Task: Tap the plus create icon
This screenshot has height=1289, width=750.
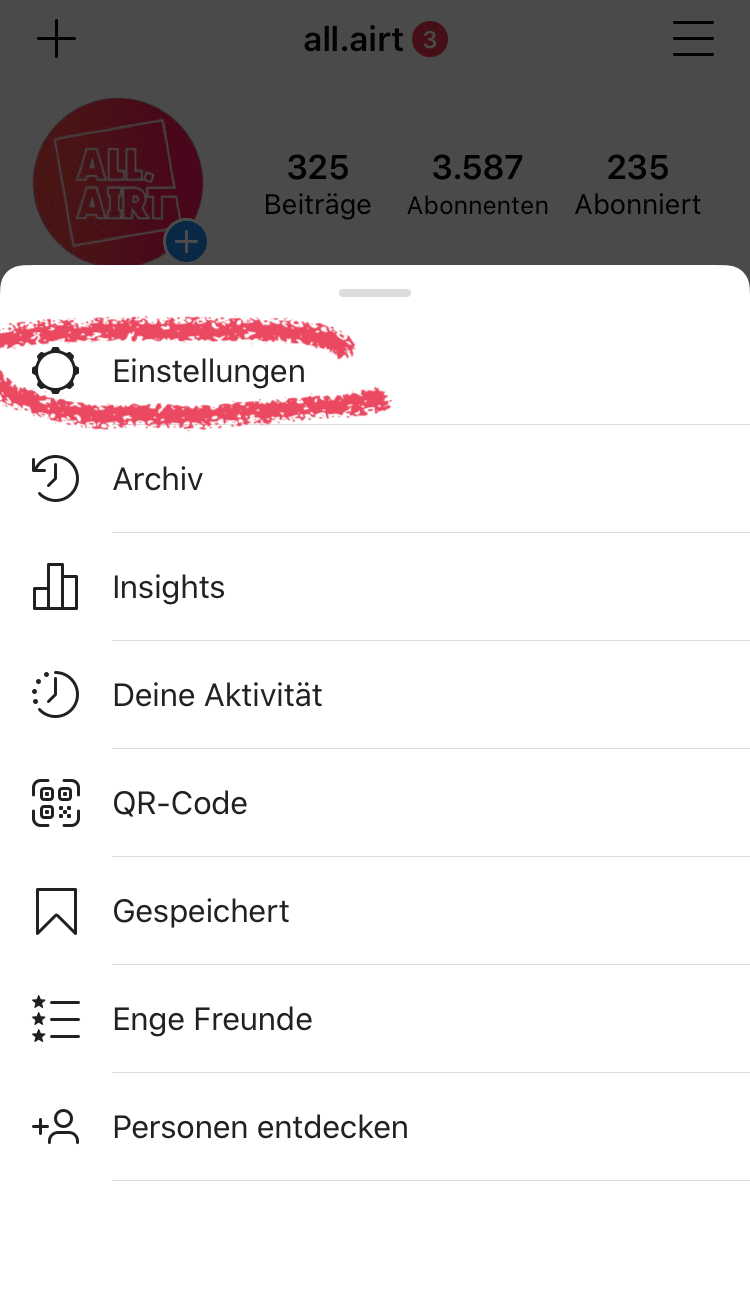Action: point(56,40)
